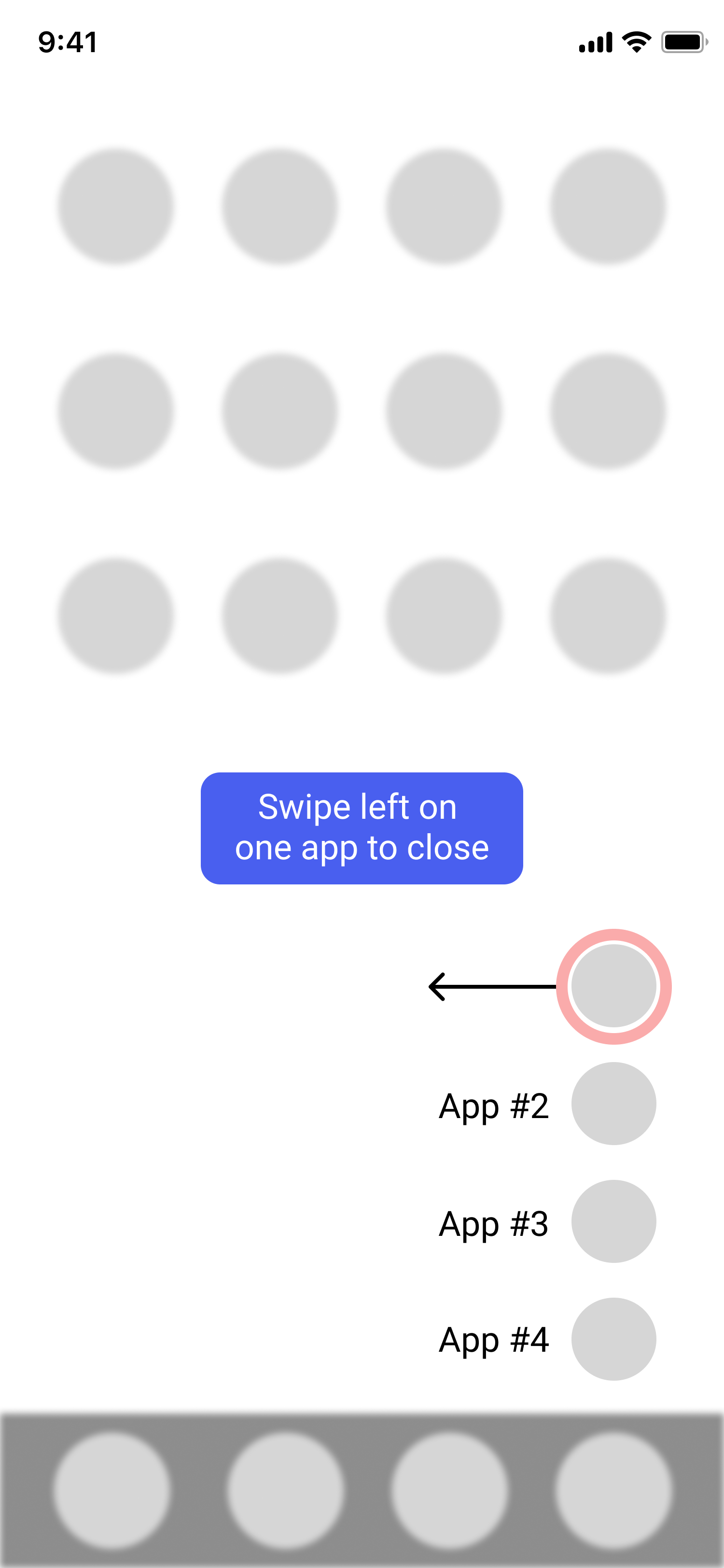Open App #2 from the list
Screen dimensions: 724x1568
click(x=613, y=1104)
